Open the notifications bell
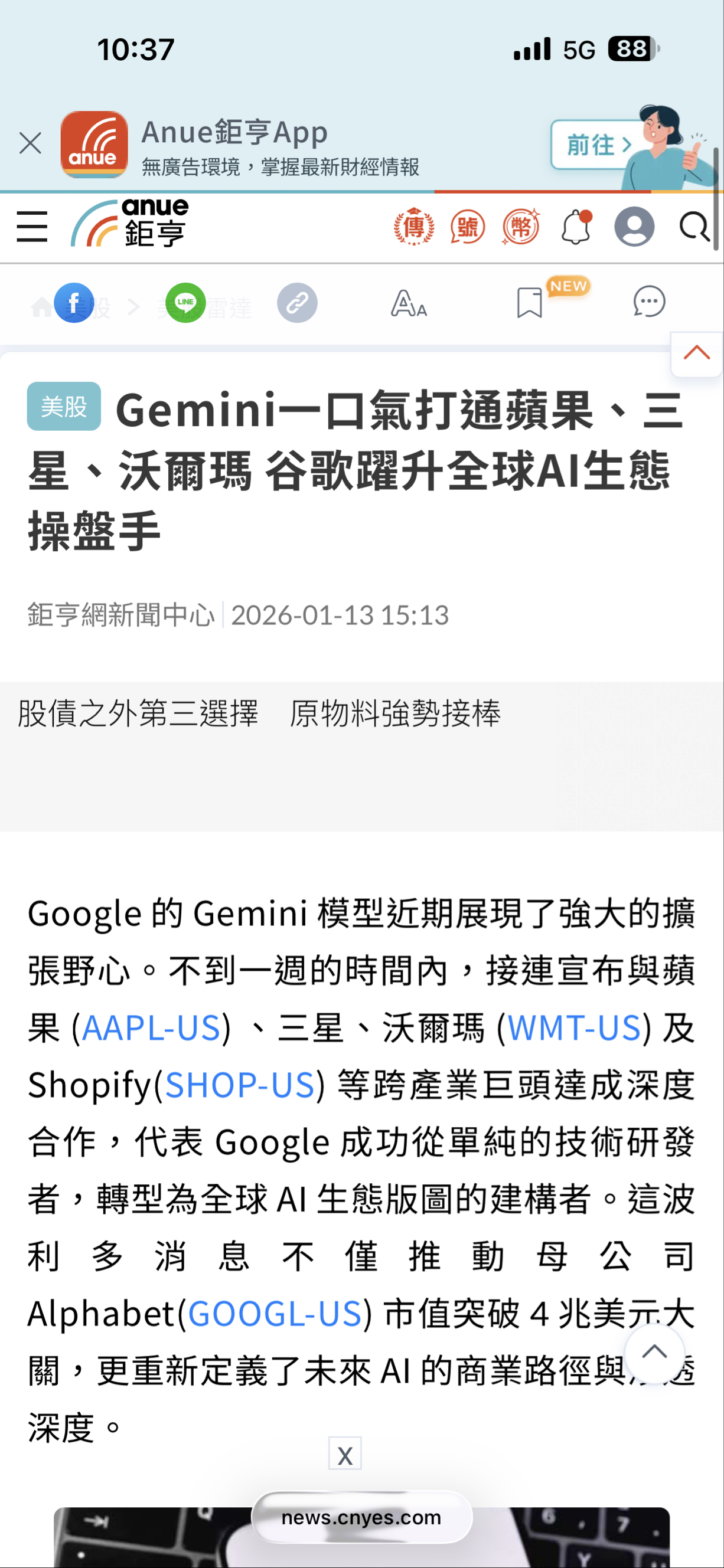Screen dimensions: 724x1568 click(576, 227)
